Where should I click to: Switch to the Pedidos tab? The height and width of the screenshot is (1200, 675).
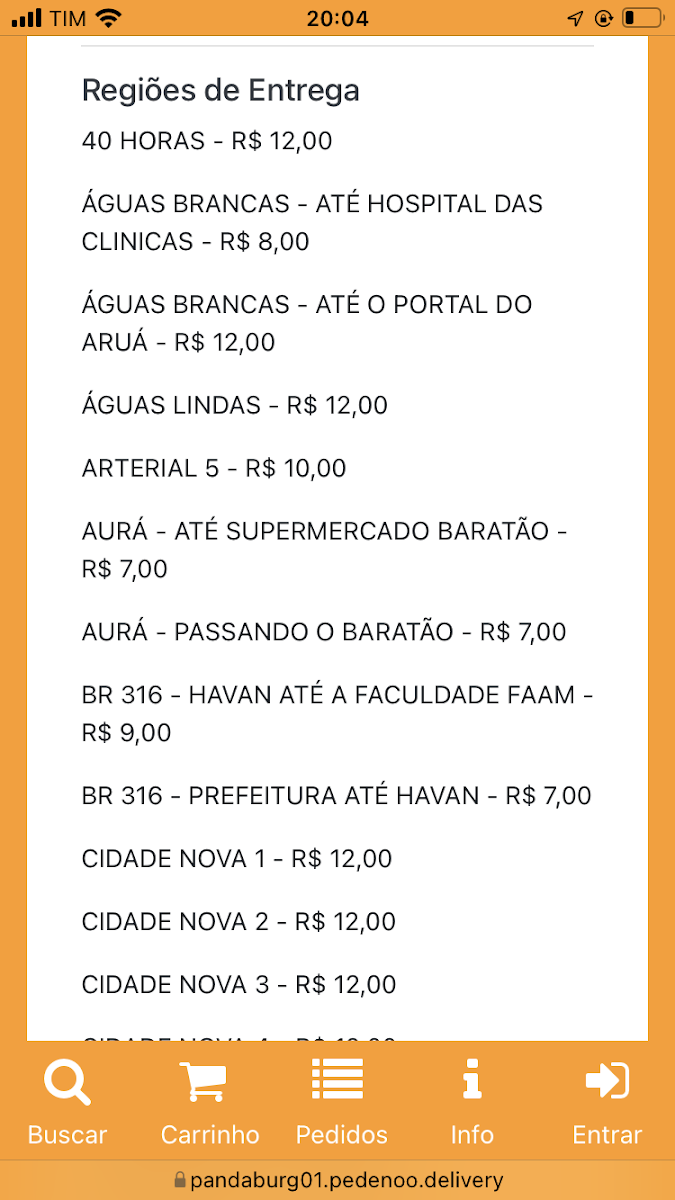pos(341,1102)
